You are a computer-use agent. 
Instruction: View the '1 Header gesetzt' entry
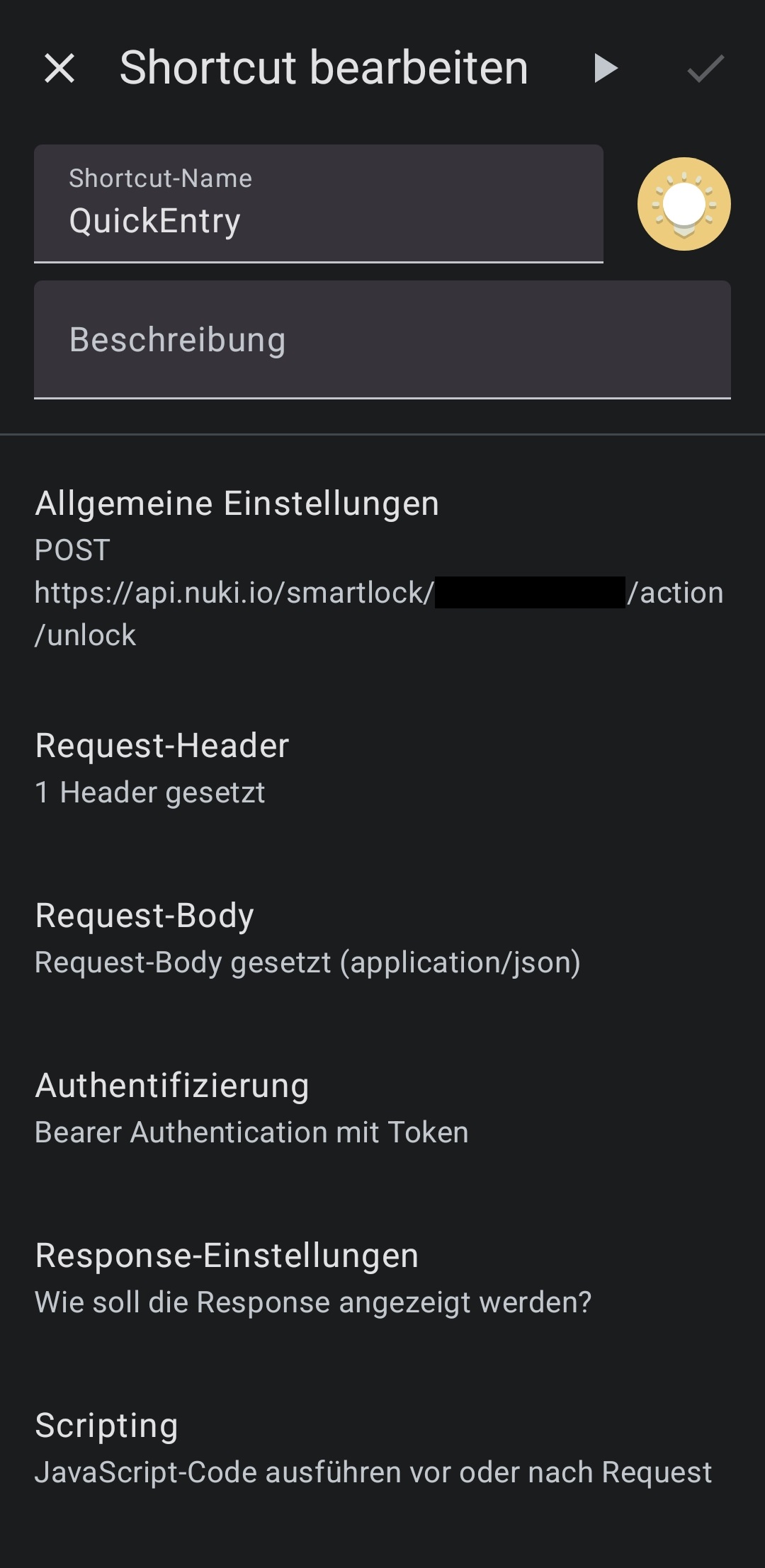pyautogui.click(x=149, y=792)
